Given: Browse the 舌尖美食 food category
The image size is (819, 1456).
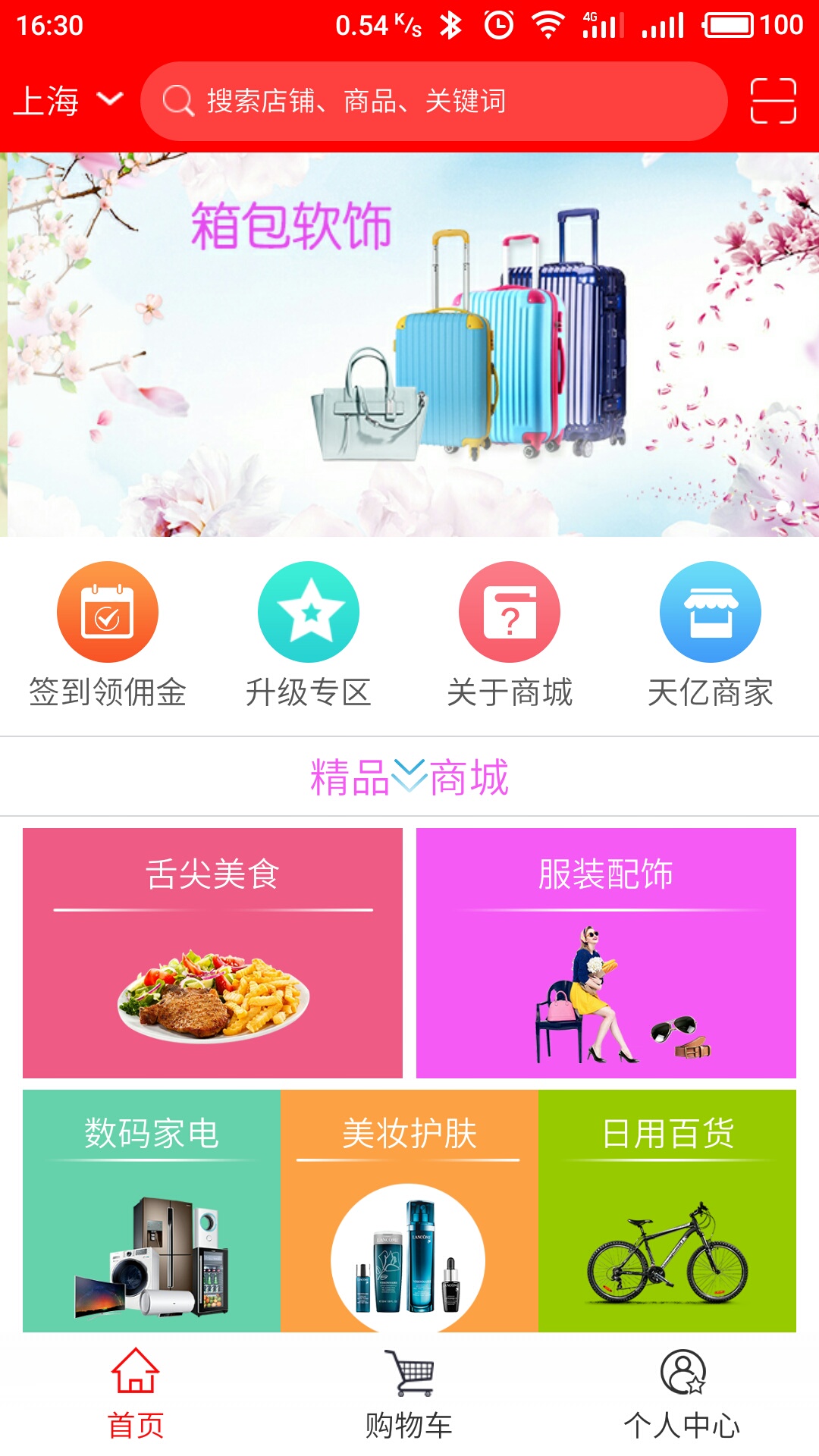Looking at the screenshot, I should pos(212,952).
